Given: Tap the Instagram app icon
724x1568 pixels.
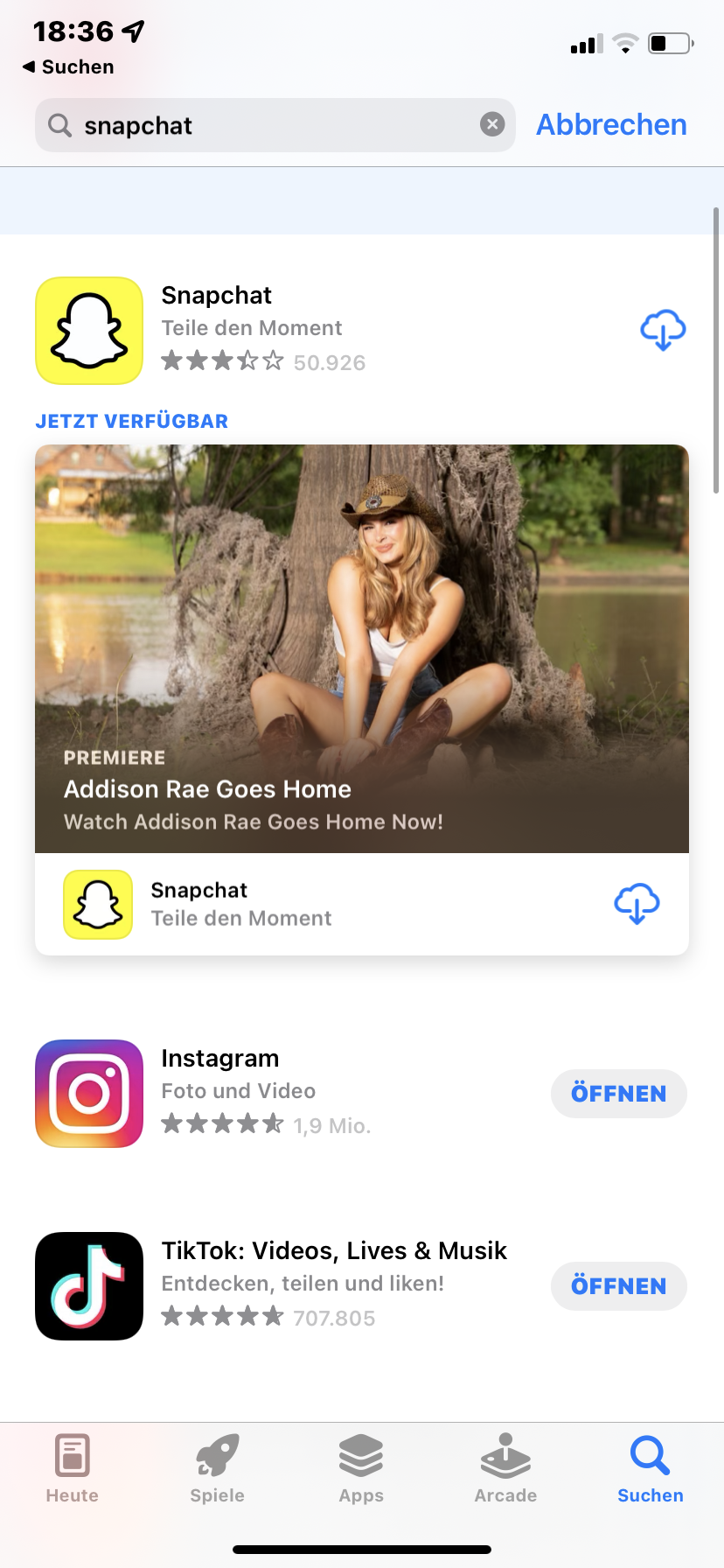Looking at the screenshot, I should tap(87, 1093).
